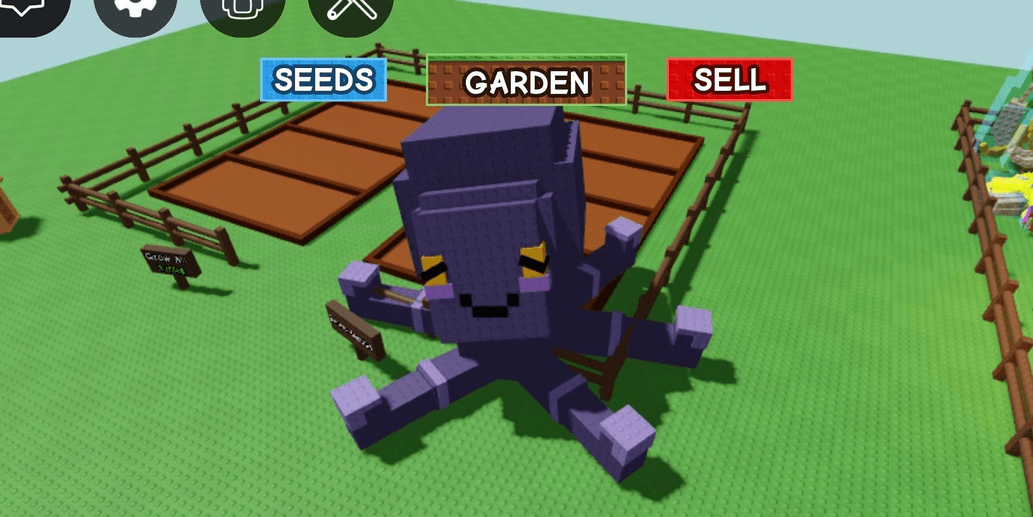This screenshot has height=517, width=1033.
Task: Open the SEEDS shop button
Action: coord(323,80)
